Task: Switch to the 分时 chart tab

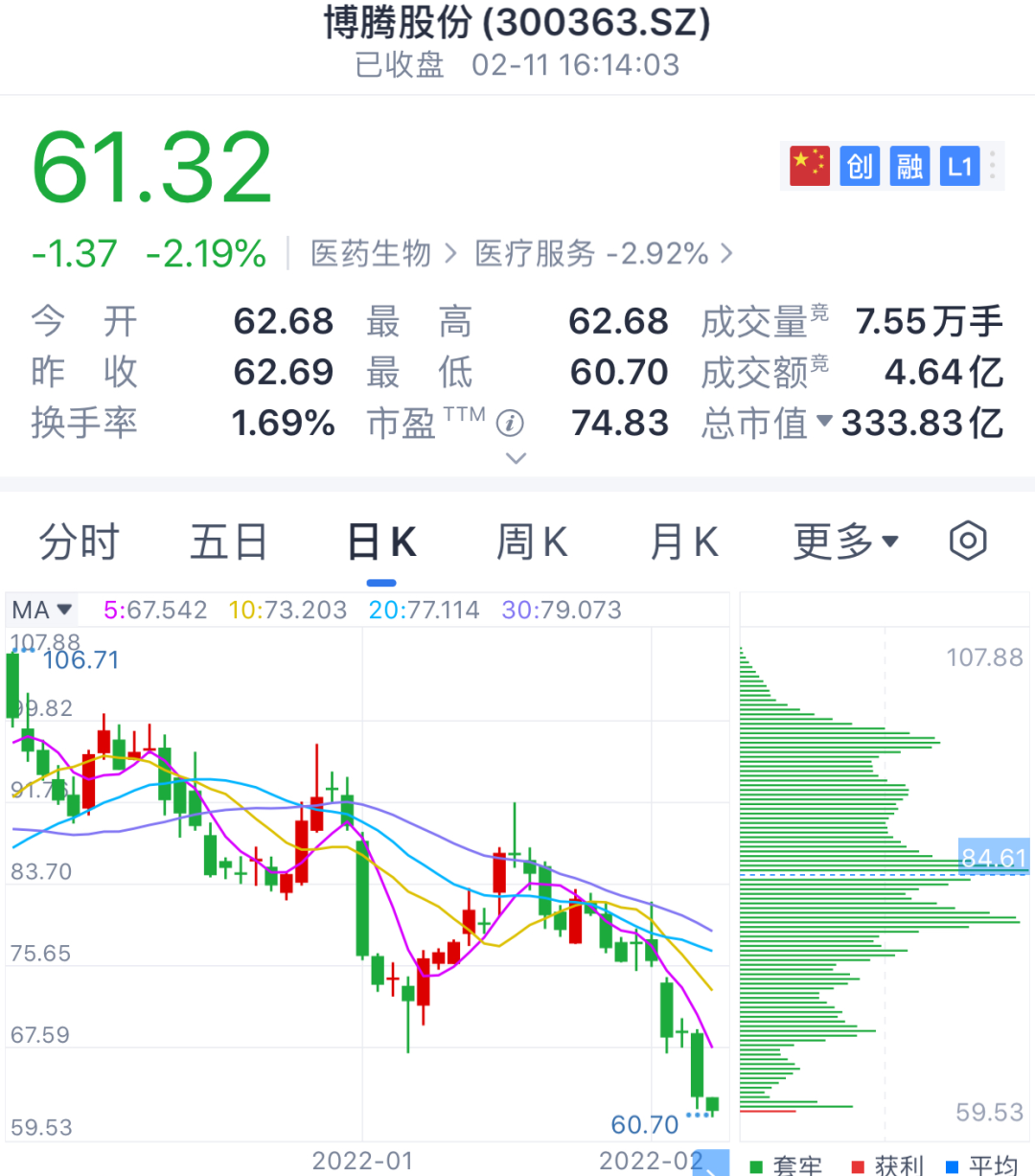Action: pyautogui.click(x=79, y=542)
